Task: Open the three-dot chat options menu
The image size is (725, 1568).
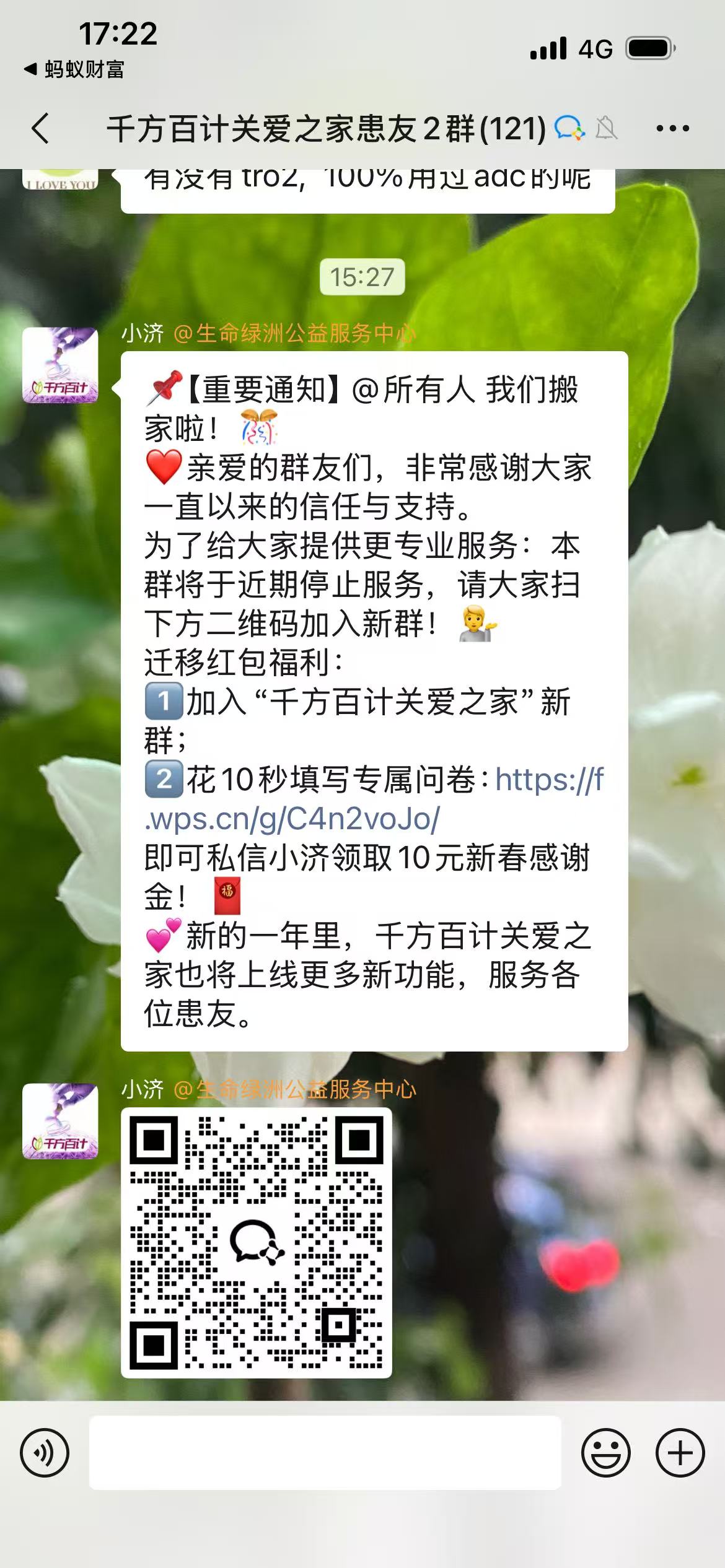Action: (x=672, y=129)
